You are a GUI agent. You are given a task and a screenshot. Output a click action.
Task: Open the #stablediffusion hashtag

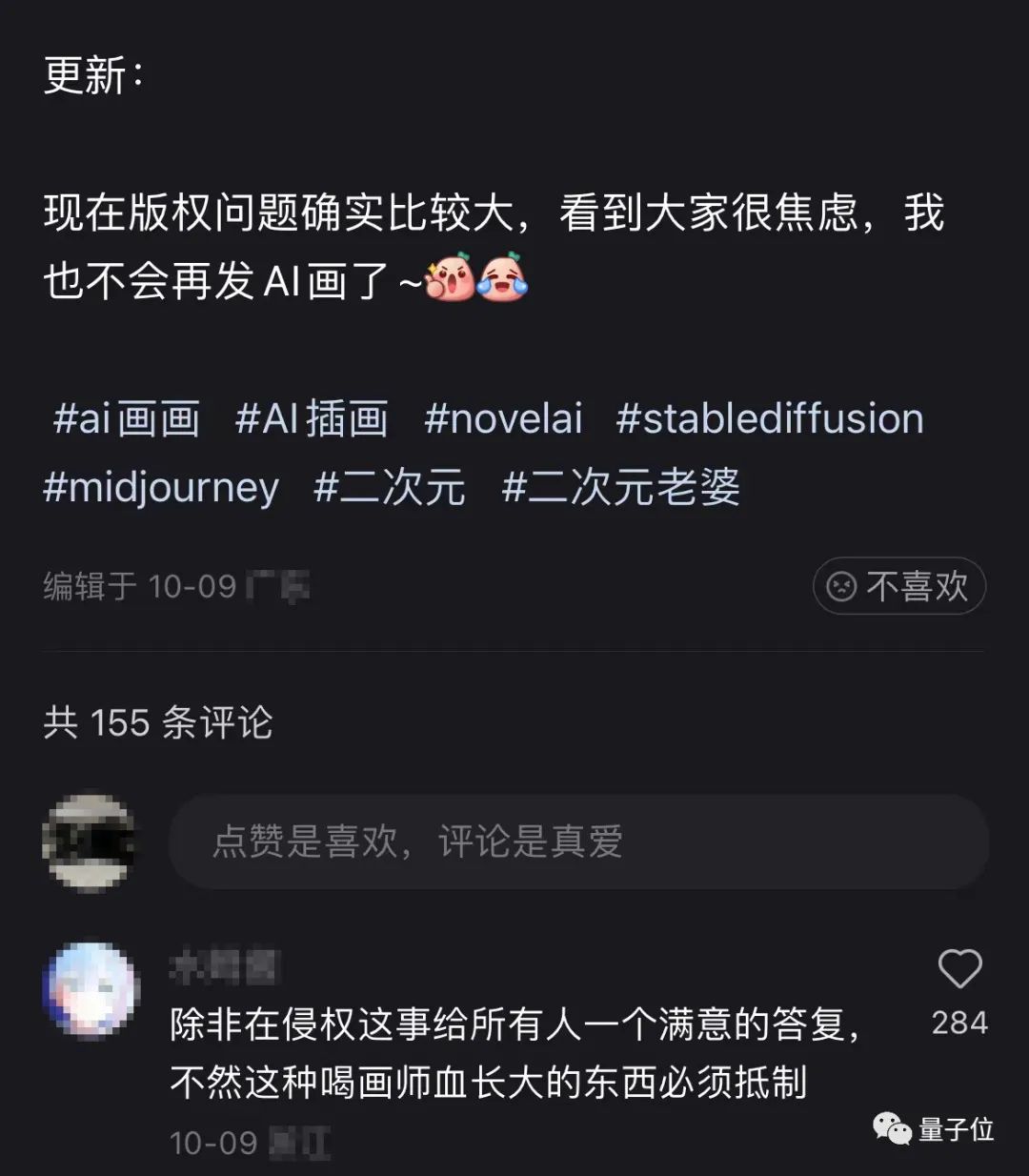pyautogui.click(x=770, y=419)
